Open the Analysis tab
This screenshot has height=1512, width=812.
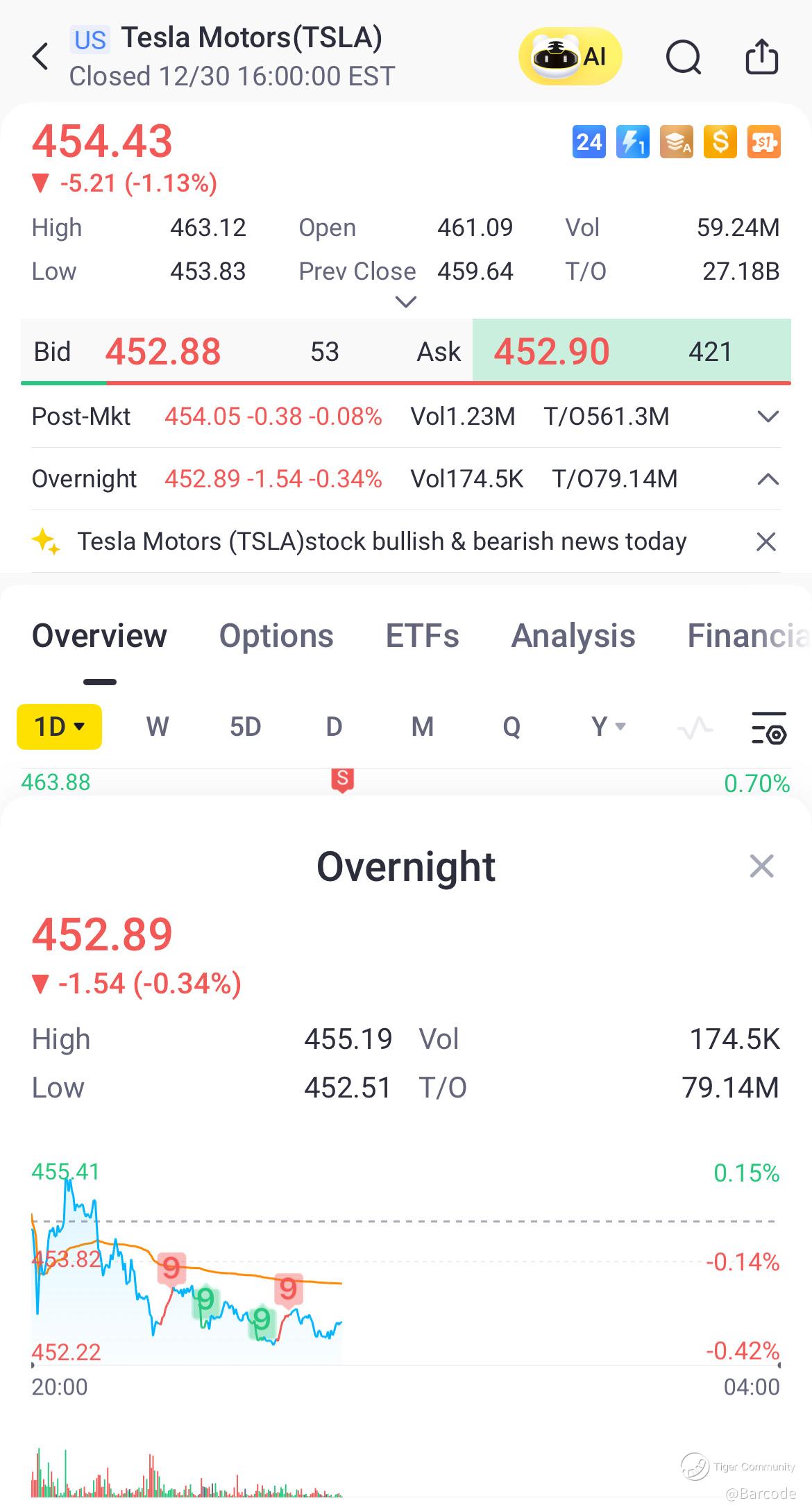(x=573, y=636)
